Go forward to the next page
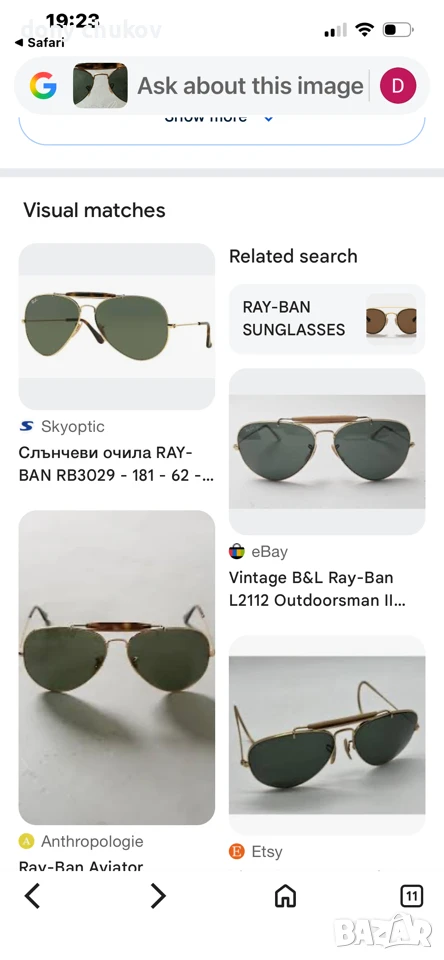This screenshot has width=444, height=960. click(x=158, y=896)
